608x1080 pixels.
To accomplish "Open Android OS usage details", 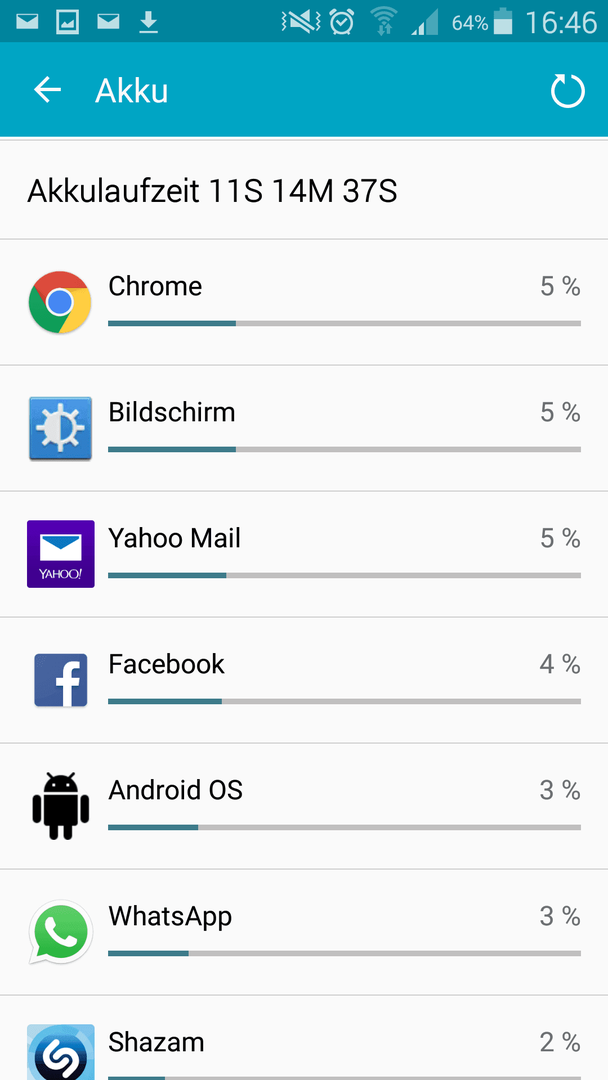I will tap(304, 807).
